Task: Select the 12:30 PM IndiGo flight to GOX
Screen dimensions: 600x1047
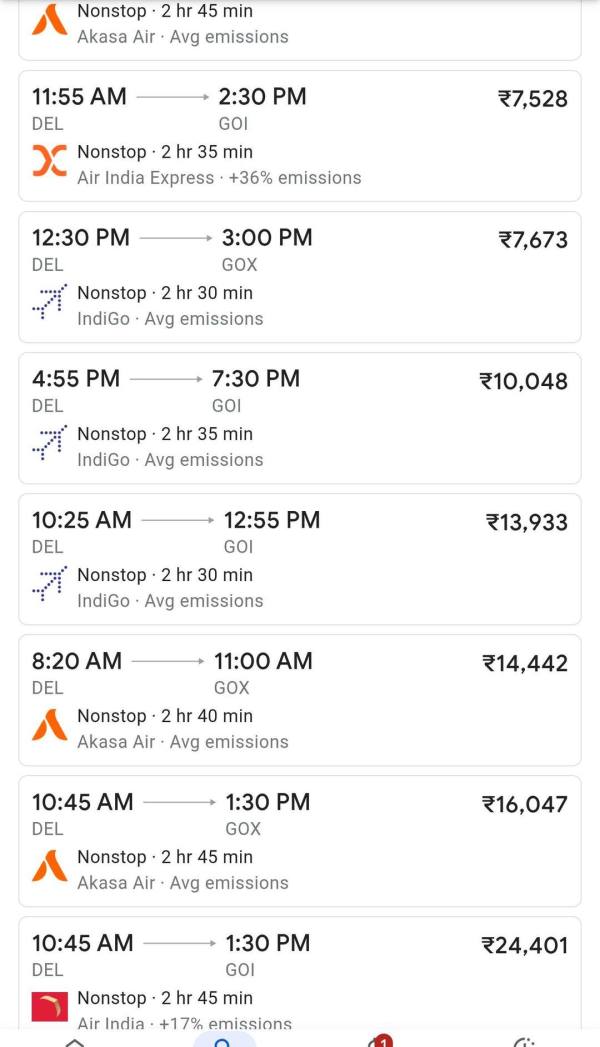Action: [300, 277]
